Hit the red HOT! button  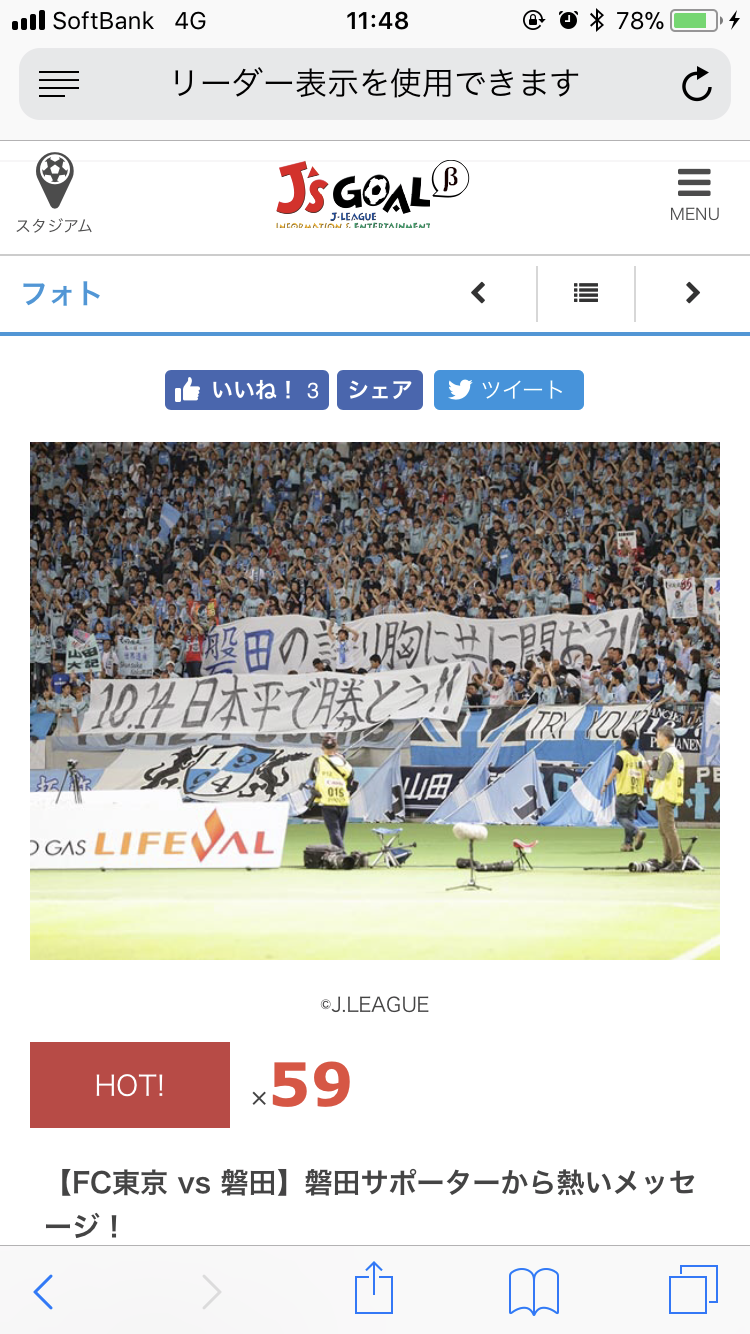click(x=130, y=1085)
